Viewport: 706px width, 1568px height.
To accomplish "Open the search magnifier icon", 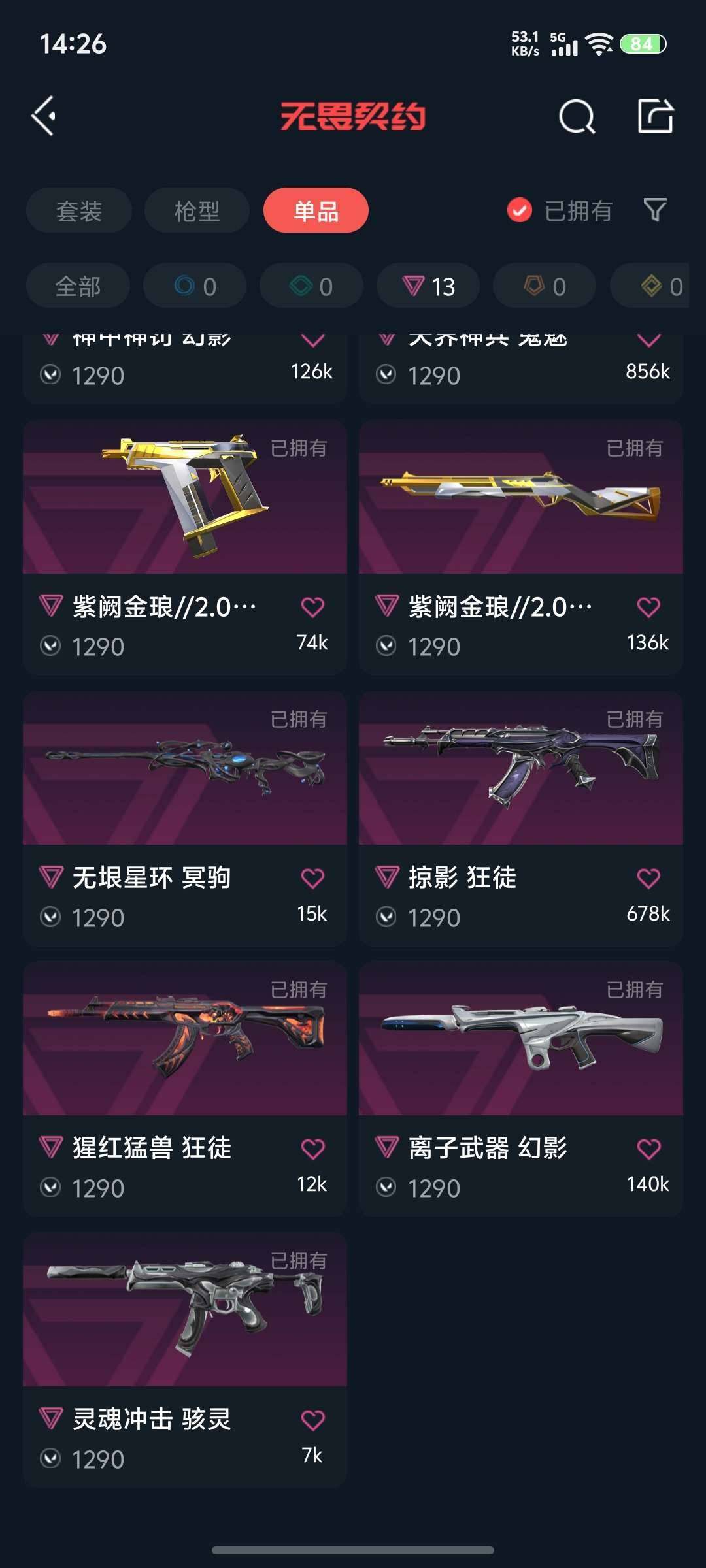I will [577, 117].
